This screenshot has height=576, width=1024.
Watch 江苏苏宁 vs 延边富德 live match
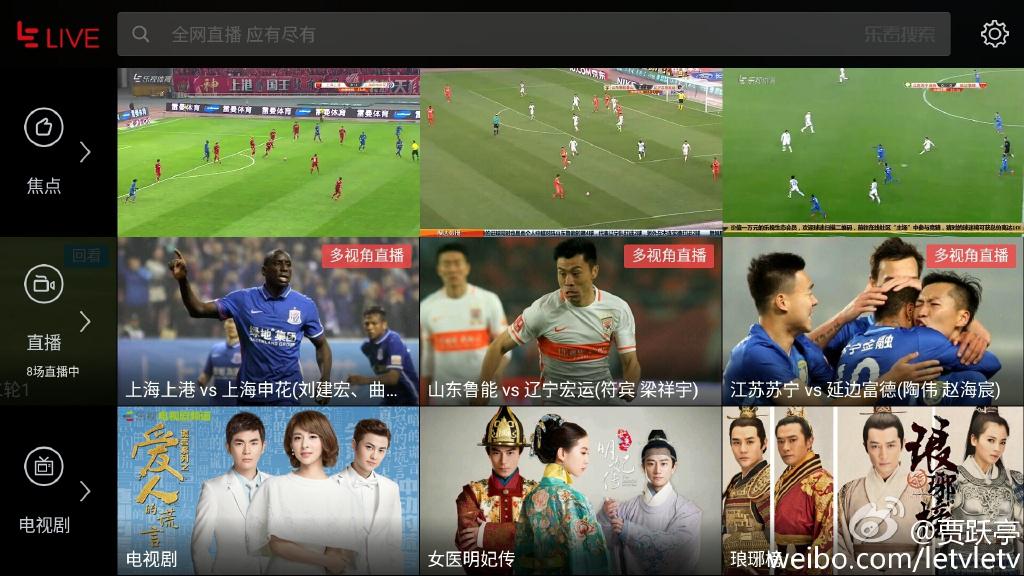(x=872, y=321)
